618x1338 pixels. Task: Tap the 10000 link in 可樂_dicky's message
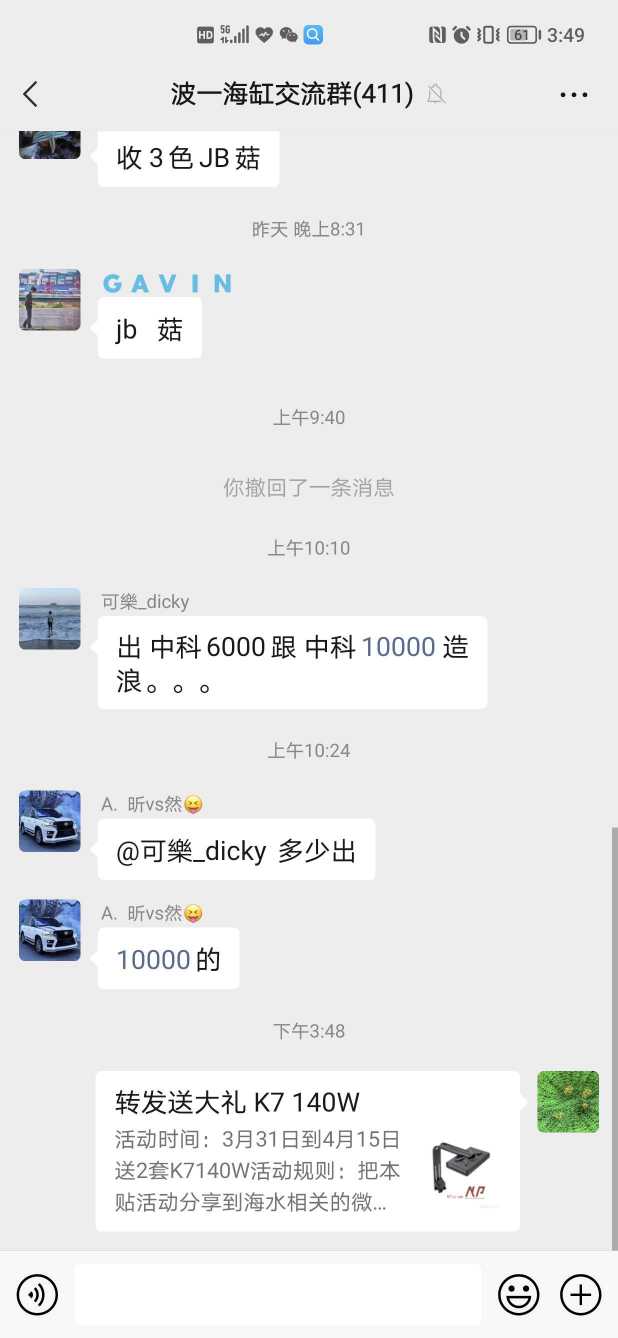(398, 647)
